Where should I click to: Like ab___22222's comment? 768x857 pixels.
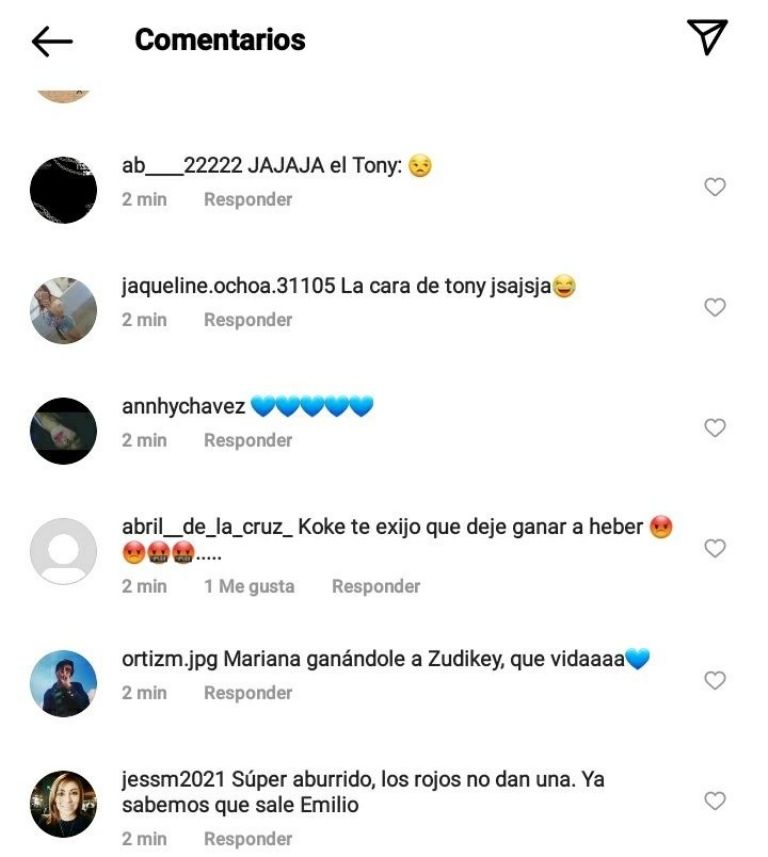(715, 187)
